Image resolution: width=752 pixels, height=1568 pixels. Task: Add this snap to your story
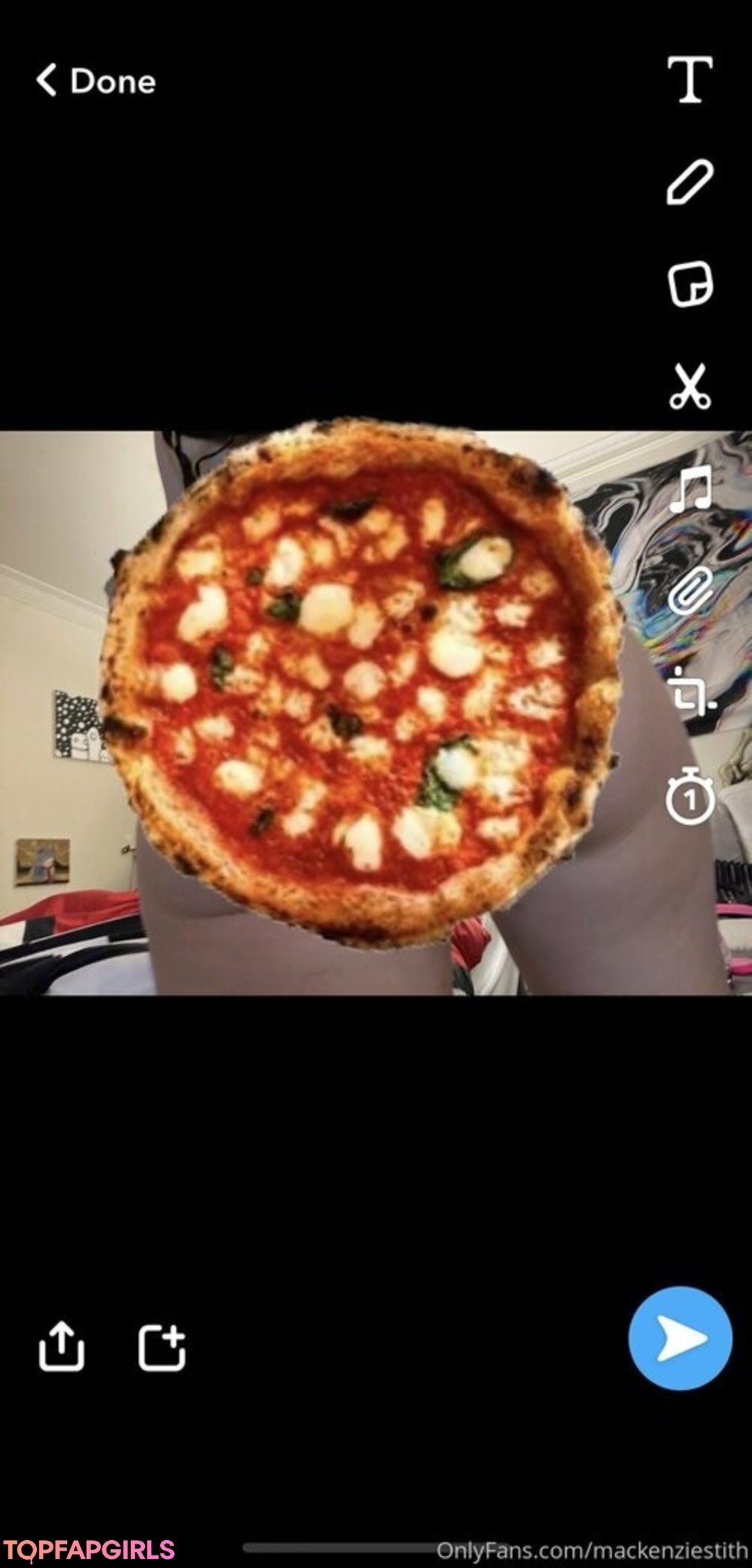point(162,1346)
